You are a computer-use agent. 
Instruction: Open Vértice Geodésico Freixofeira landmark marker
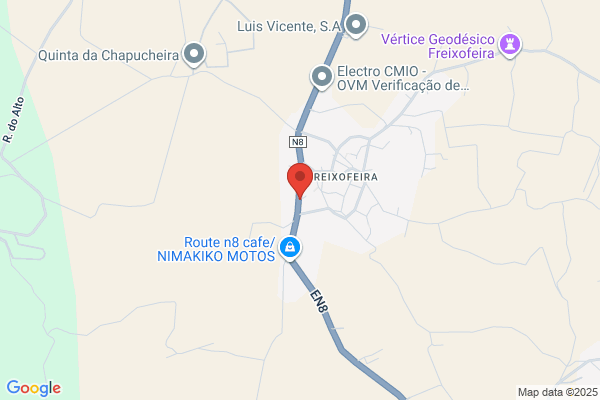(x=510, y=46)
